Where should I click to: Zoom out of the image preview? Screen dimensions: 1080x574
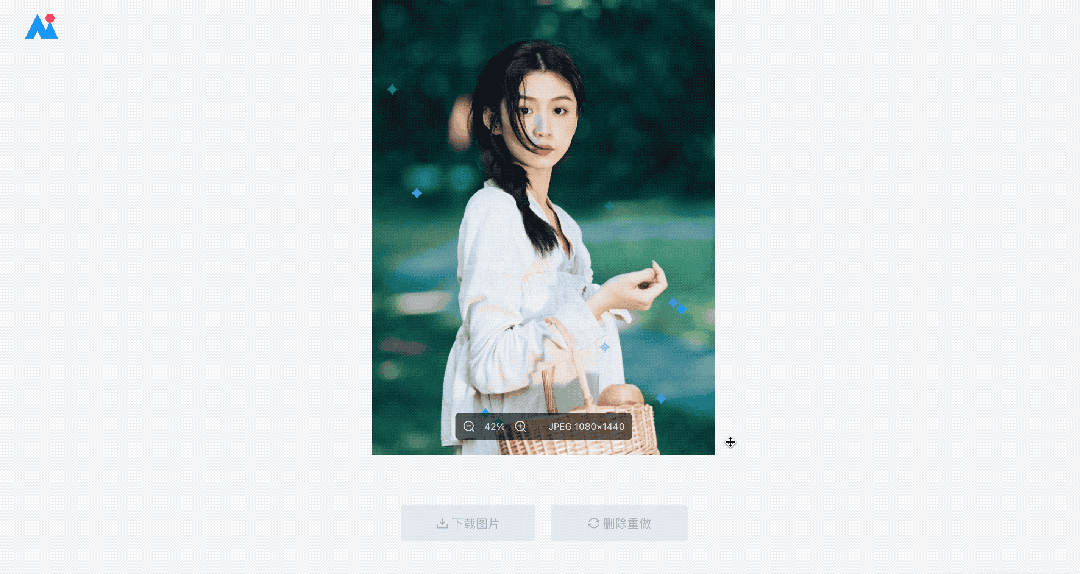click(469, 426)
